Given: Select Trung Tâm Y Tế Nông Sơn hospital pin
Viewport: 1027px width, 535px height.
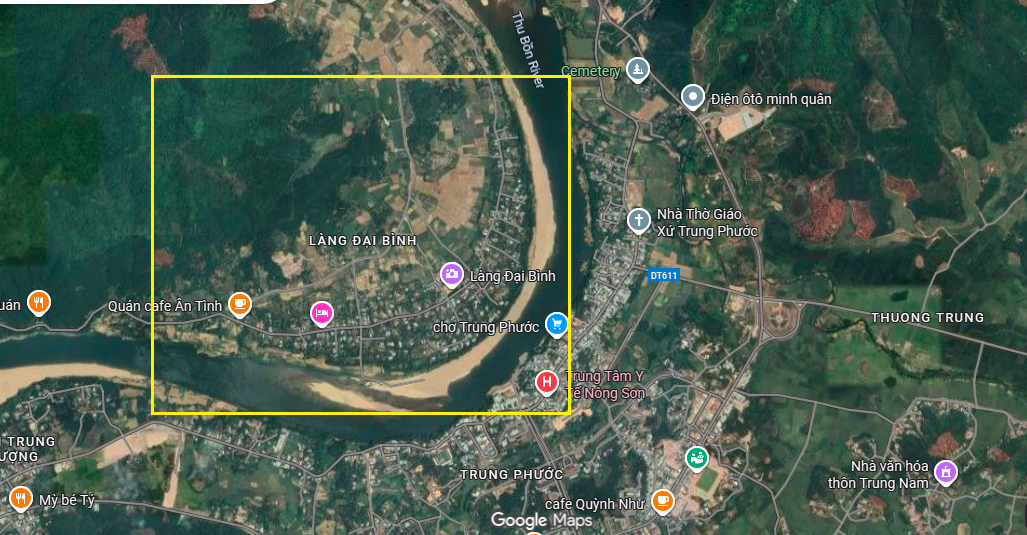Looking at the screenshot, I should point(547,381).
